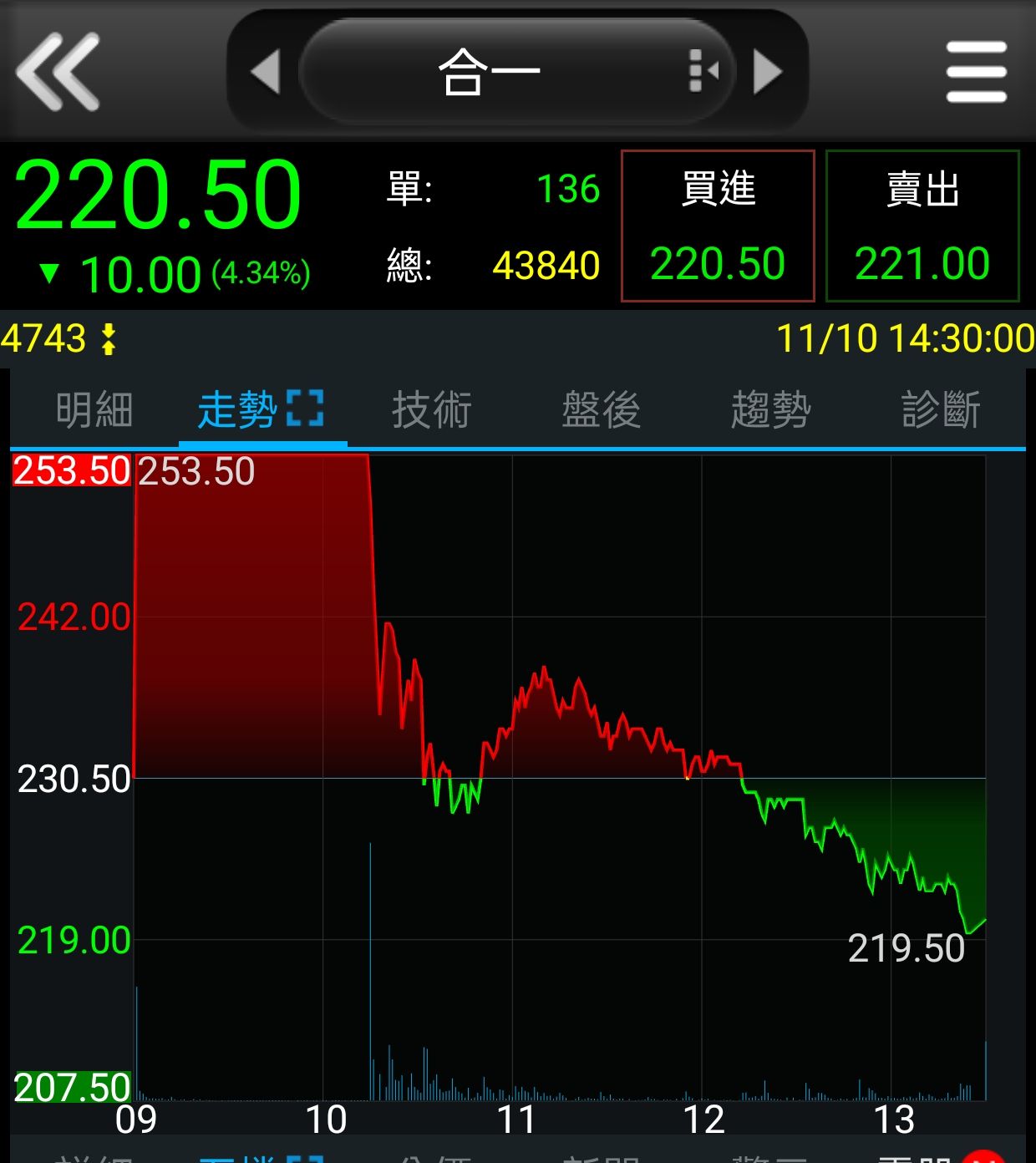The width and height of the screenshot is (1036, 1163).
Task: Tap 買進 to buy at 220.50
Action: pyautogui.click(x=718, y=226)
